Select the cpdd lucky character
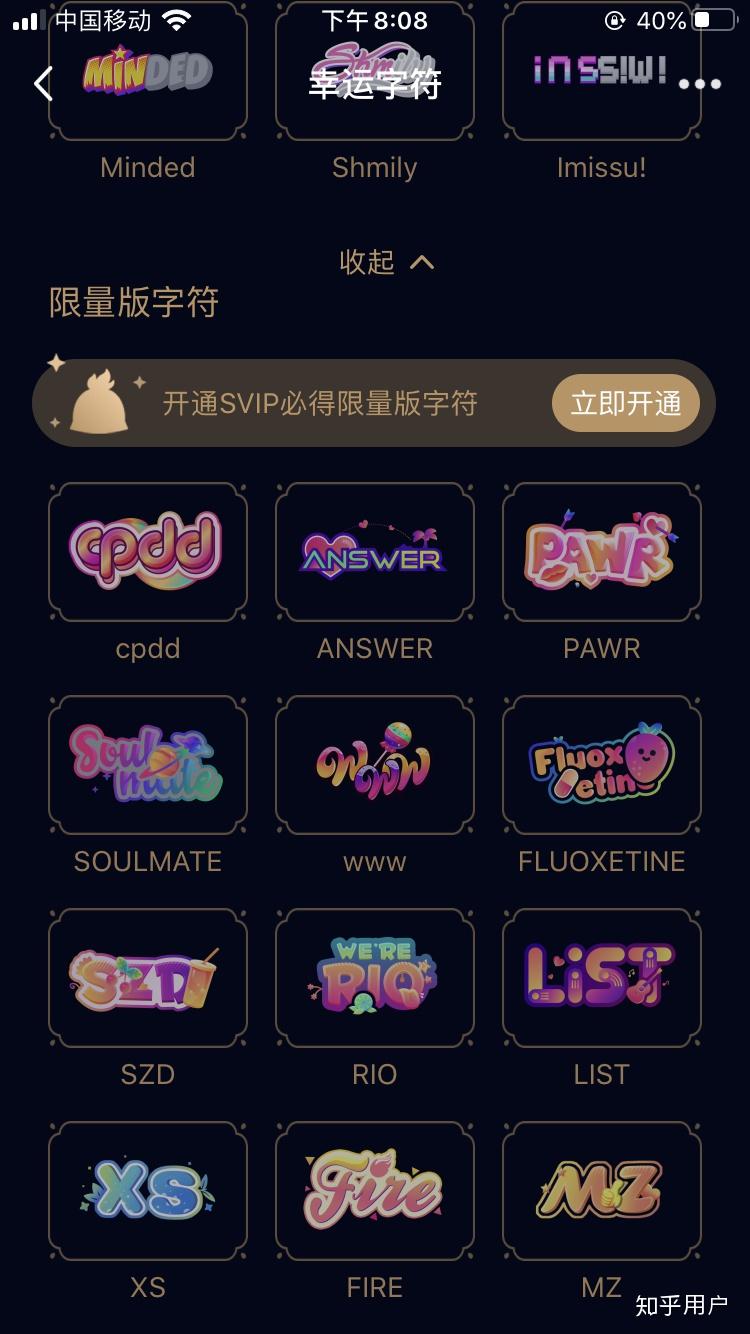This screenshot has height=1334, width=750. click(x=148, y=552)
